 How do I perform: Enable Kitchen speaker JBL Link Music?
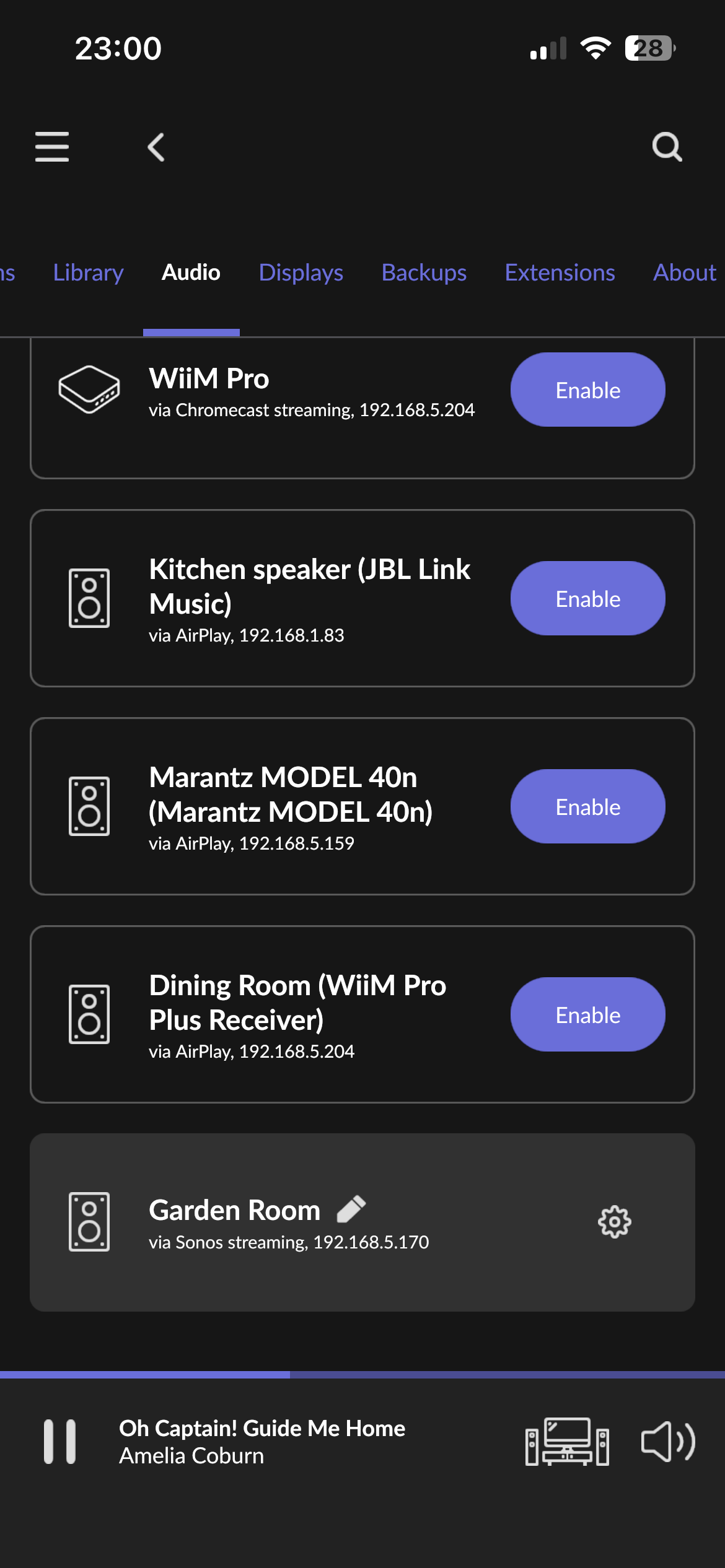(x=587, y=598)
